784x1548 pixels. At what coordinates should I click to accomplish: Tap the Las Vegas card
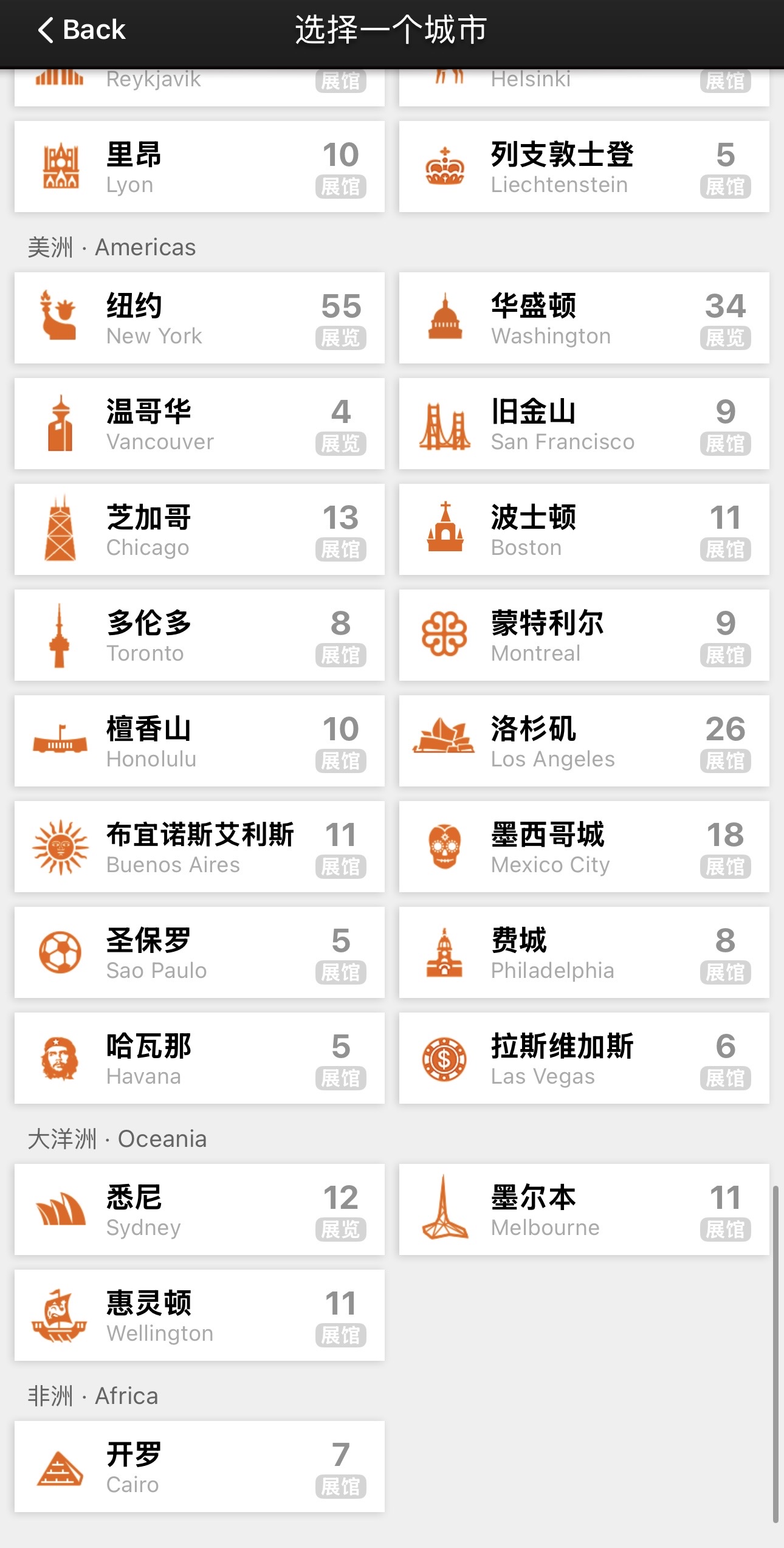pos(584,1058)
